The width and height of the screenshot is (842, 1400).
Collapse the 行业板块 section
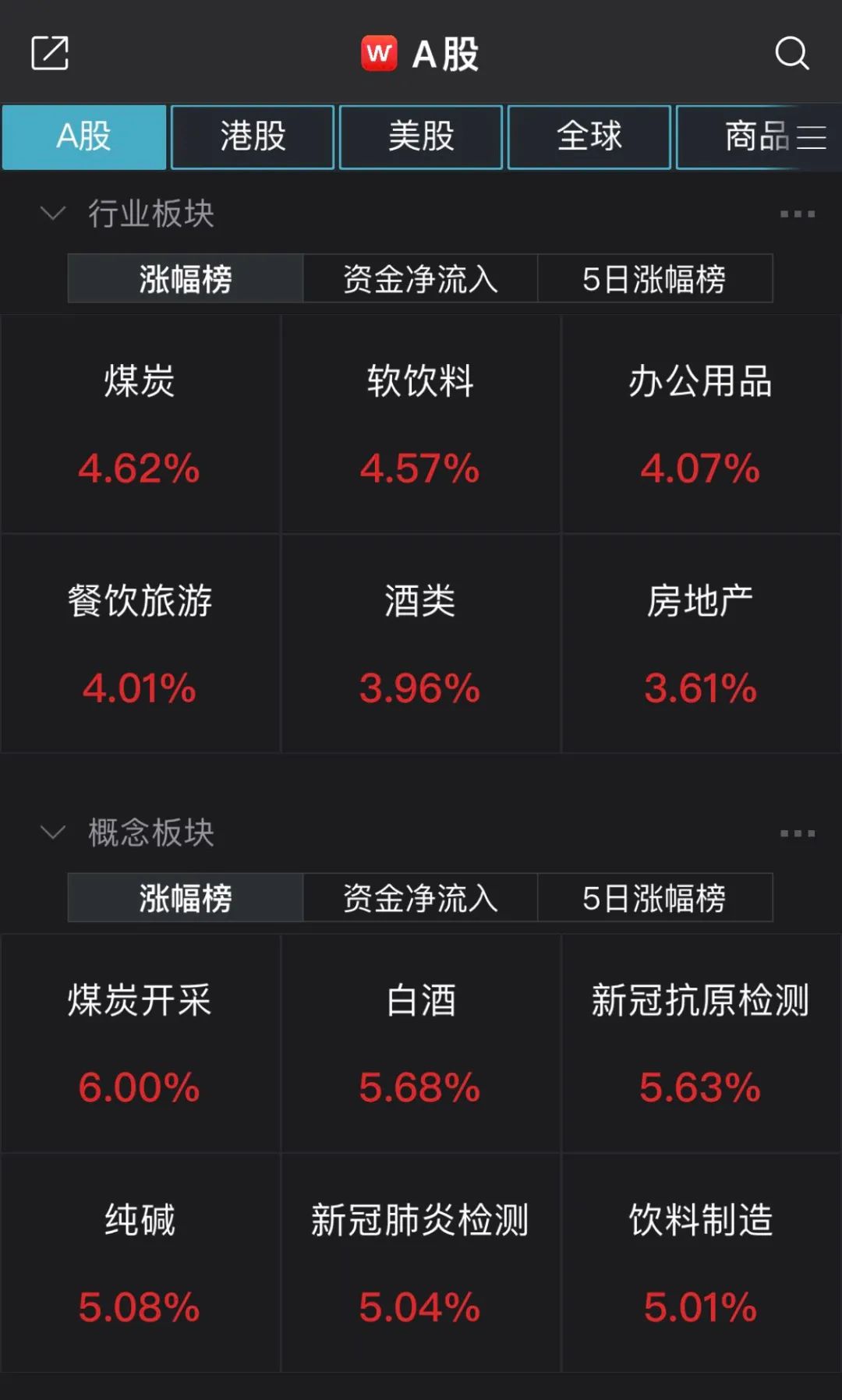click(52, 213)
